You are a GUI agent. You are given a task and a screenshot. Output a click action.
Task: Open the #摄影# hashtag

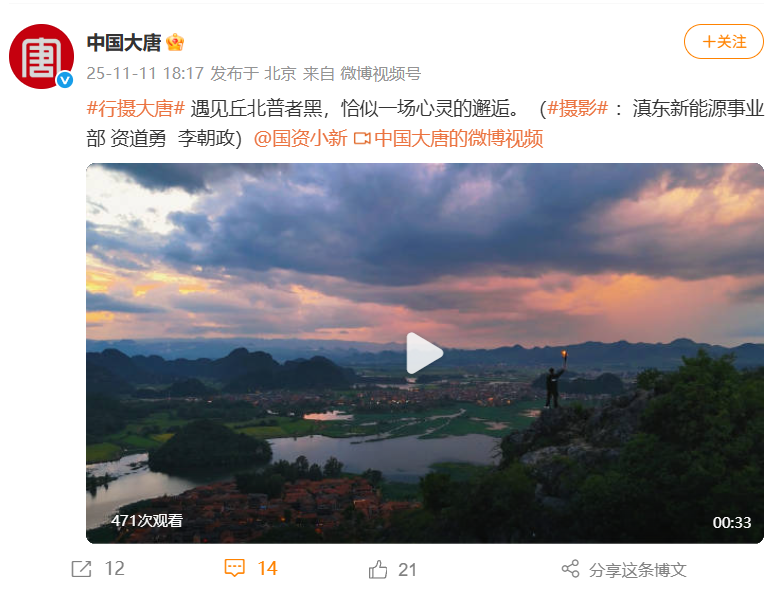pos(577,109)
